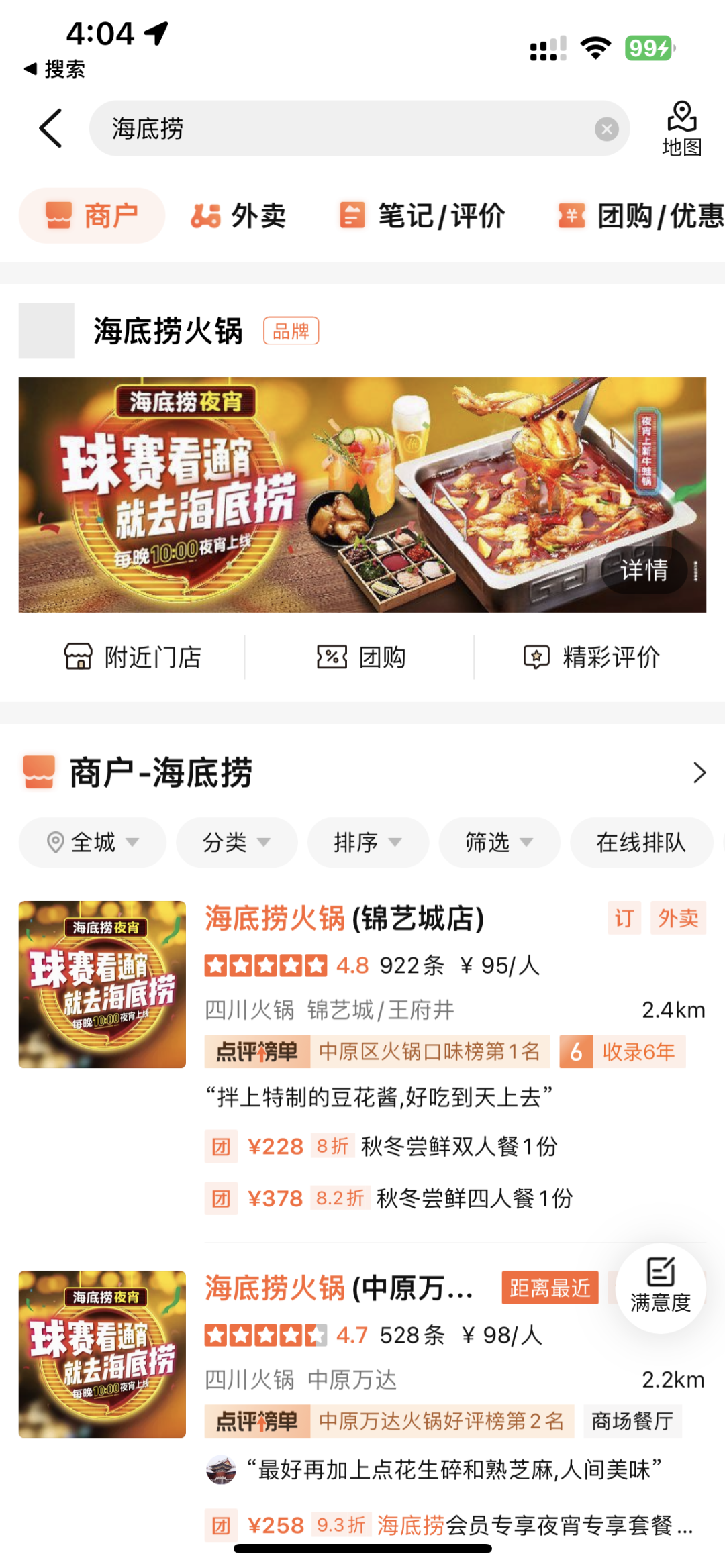Open 海底捞火锅 (锦艺城店) listing
Viewport: 725px width, 1568px height.
[344, 919]
